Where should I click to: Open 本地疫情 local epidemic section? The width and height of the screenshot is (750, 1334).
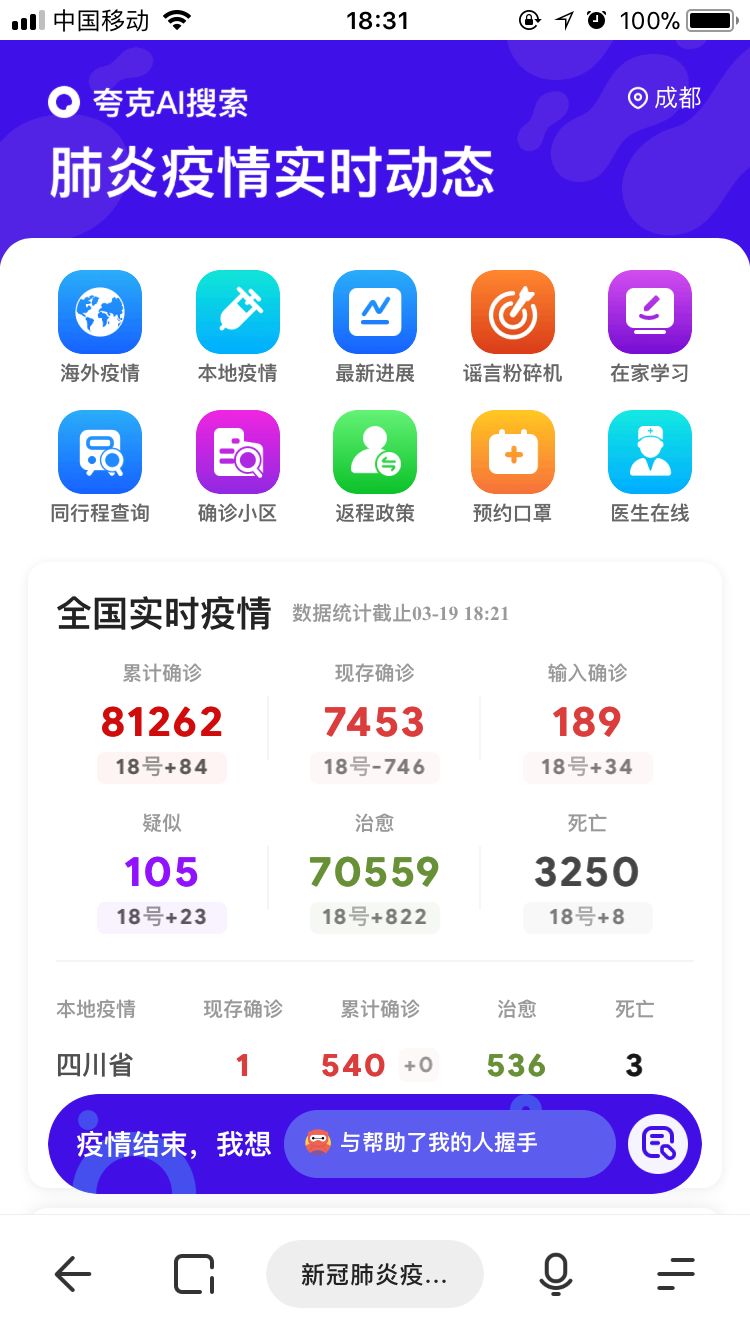(237, 328)
